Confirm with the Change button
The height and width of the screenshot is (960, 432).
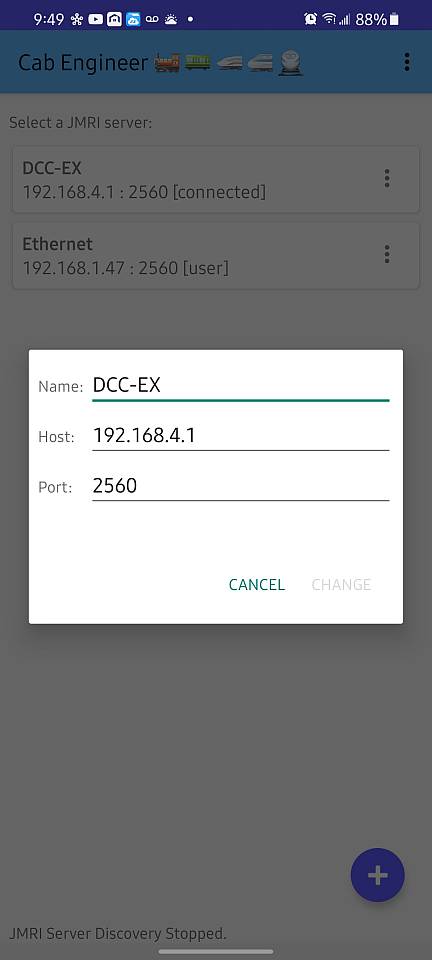coord(341,585)
